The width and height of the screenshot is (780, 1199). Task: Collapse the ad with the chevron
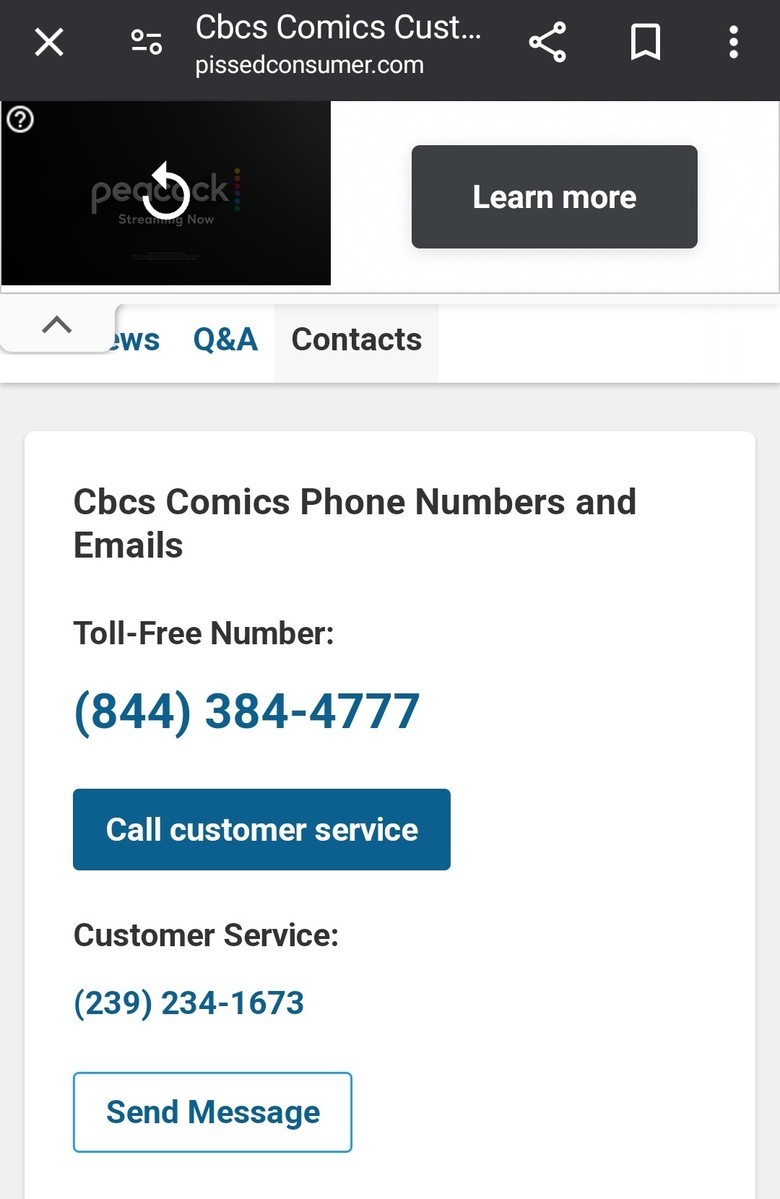[57, 325]
